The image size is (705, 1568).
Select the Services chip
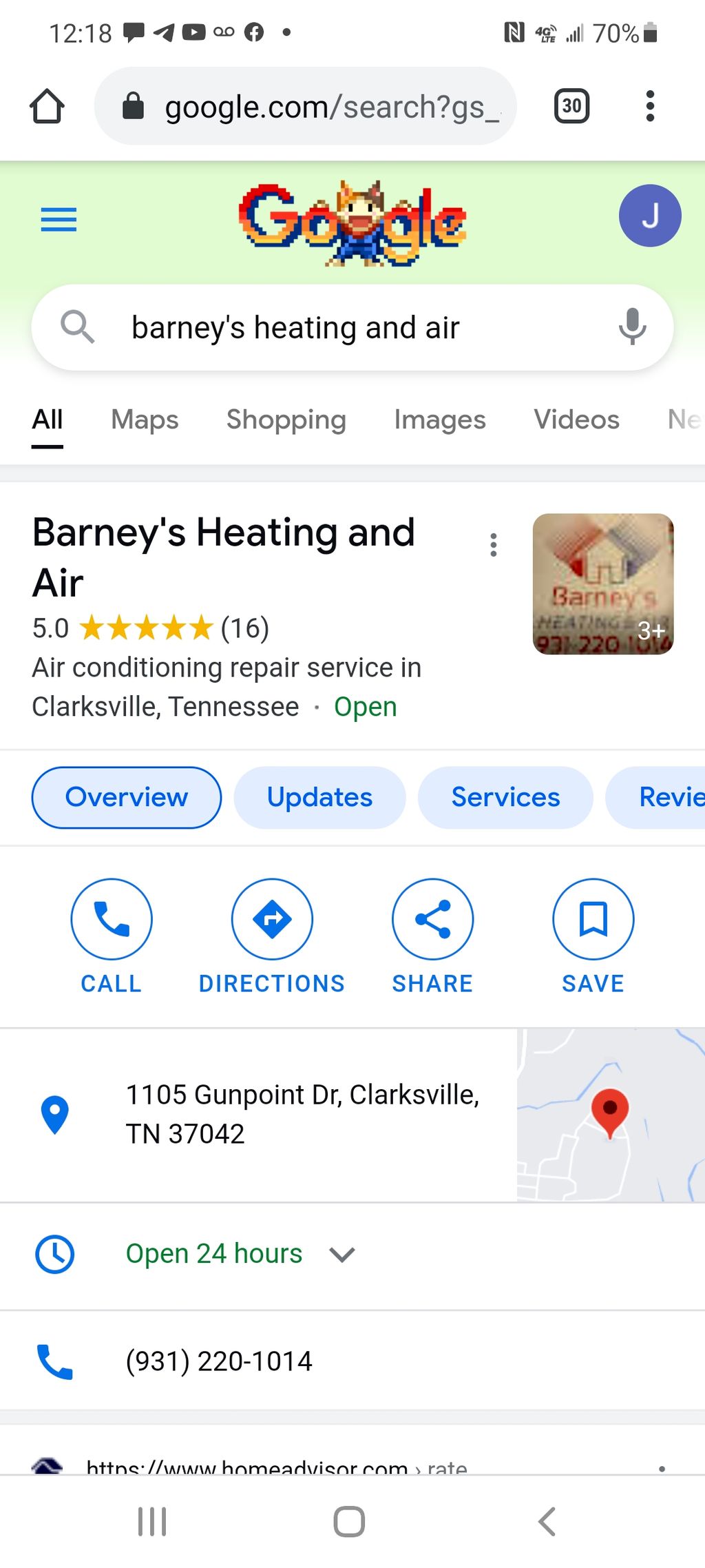(505, 797)
